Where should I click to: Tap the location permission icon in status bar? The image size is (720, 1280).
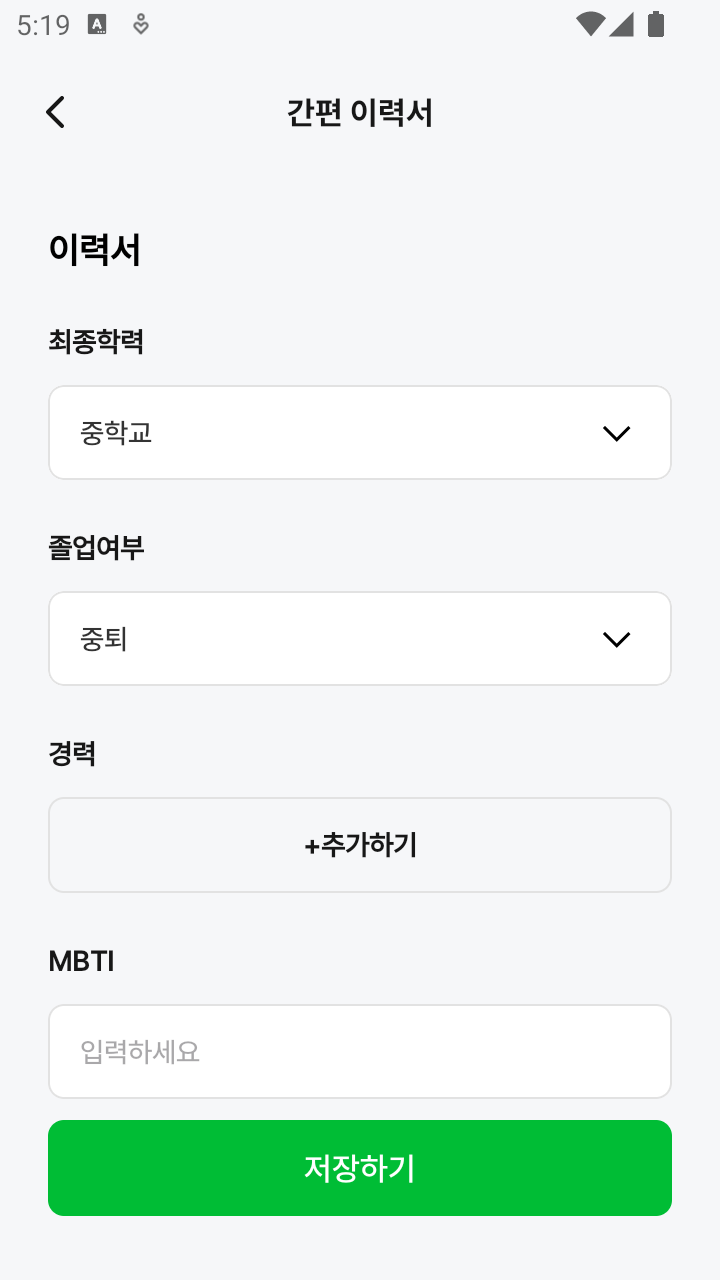140,25
